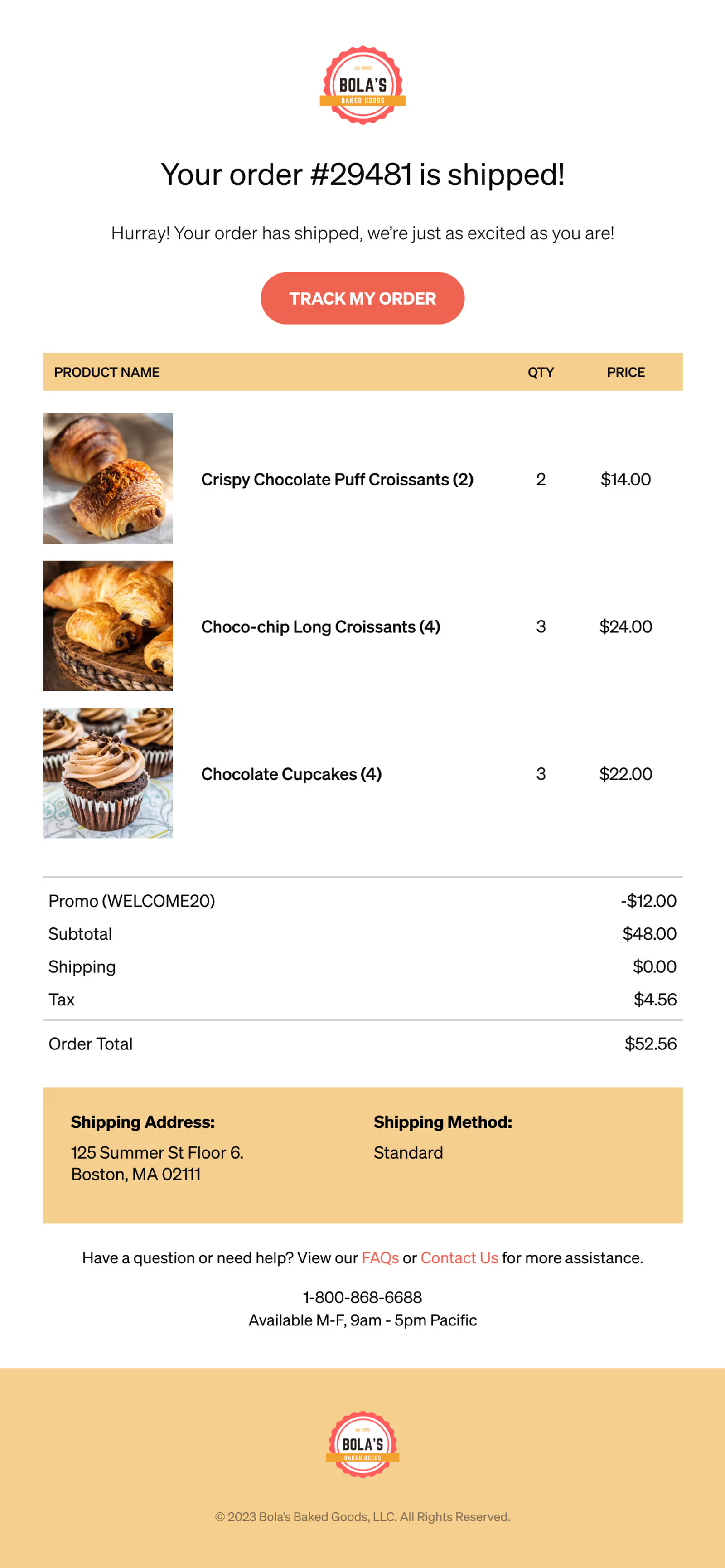Tap the Track My Order button

point(362,298)
